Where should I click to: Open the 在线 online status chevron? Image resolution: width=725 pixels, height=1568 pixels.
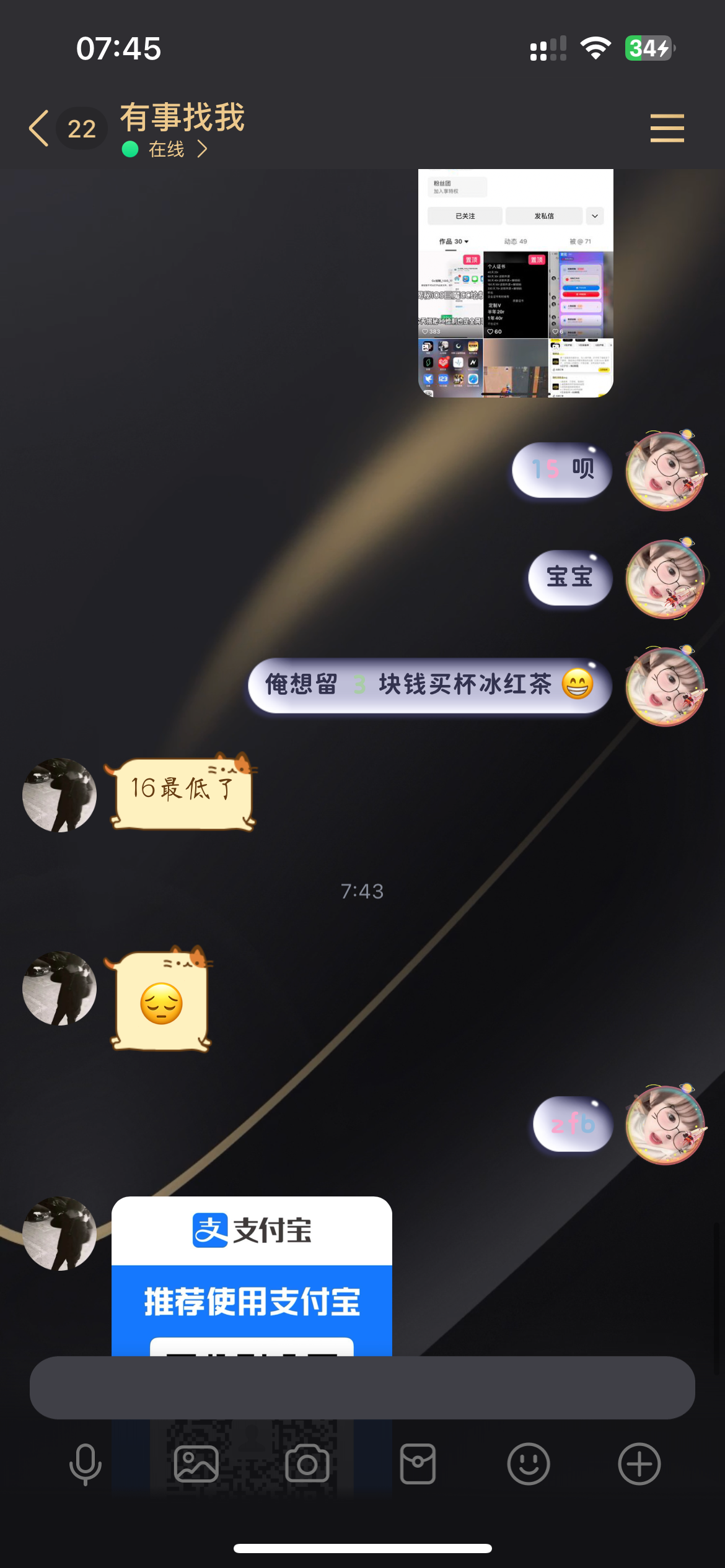202,149
